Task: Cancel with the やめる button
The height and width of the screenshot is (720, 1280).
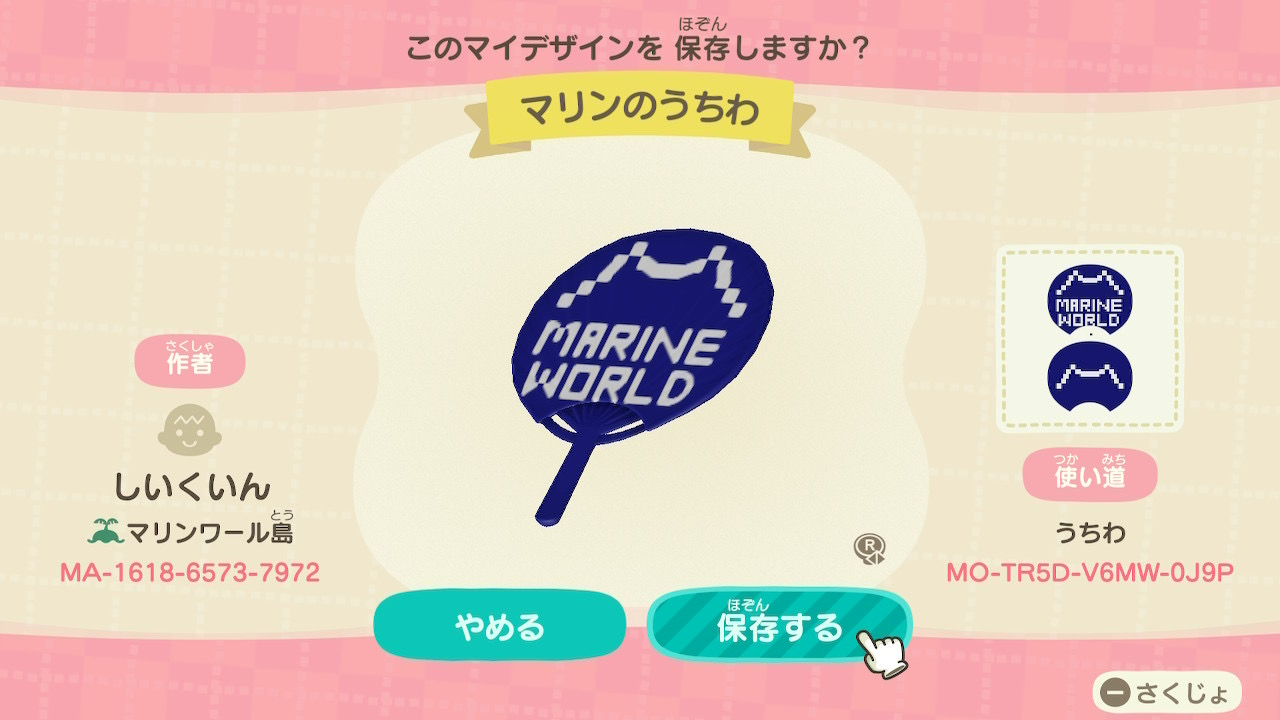Action: [499, 626]
